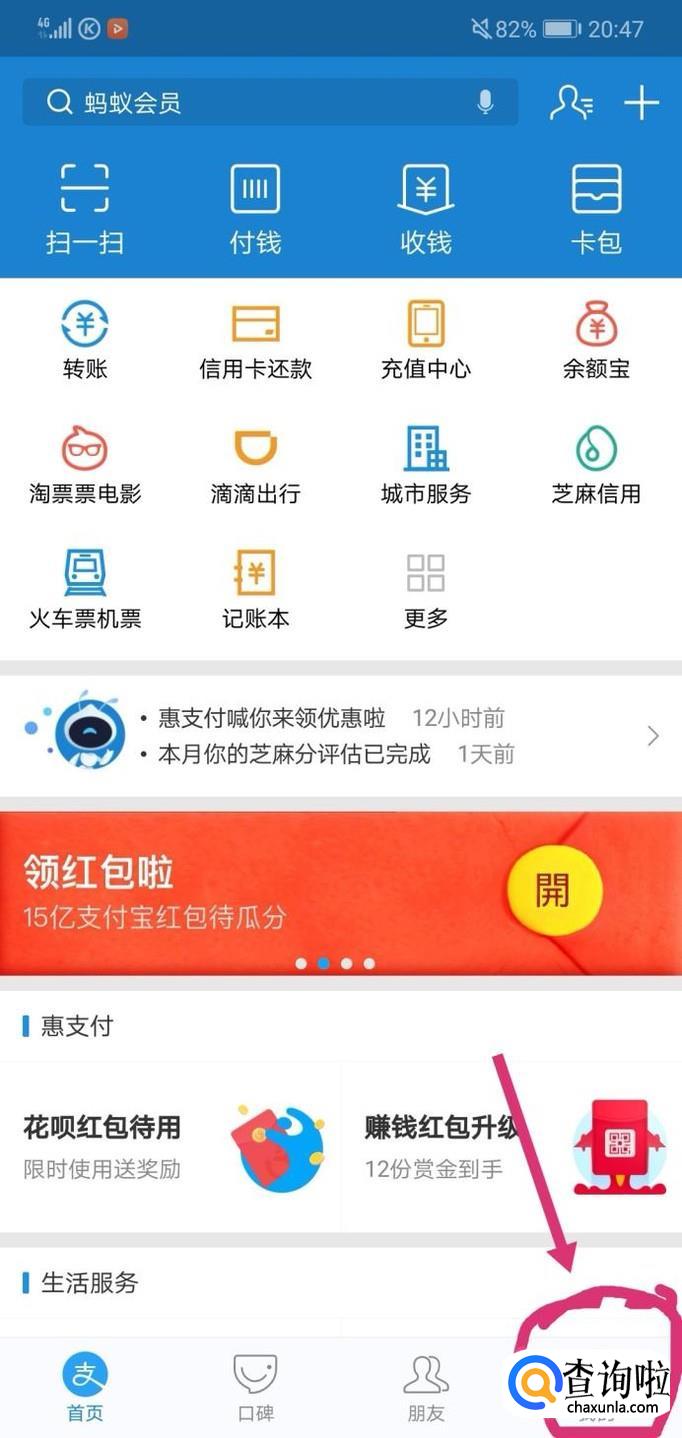This screenshot has width=682, height=1438.
Task: Launch 滴滴出行
Action: [255, 464]
